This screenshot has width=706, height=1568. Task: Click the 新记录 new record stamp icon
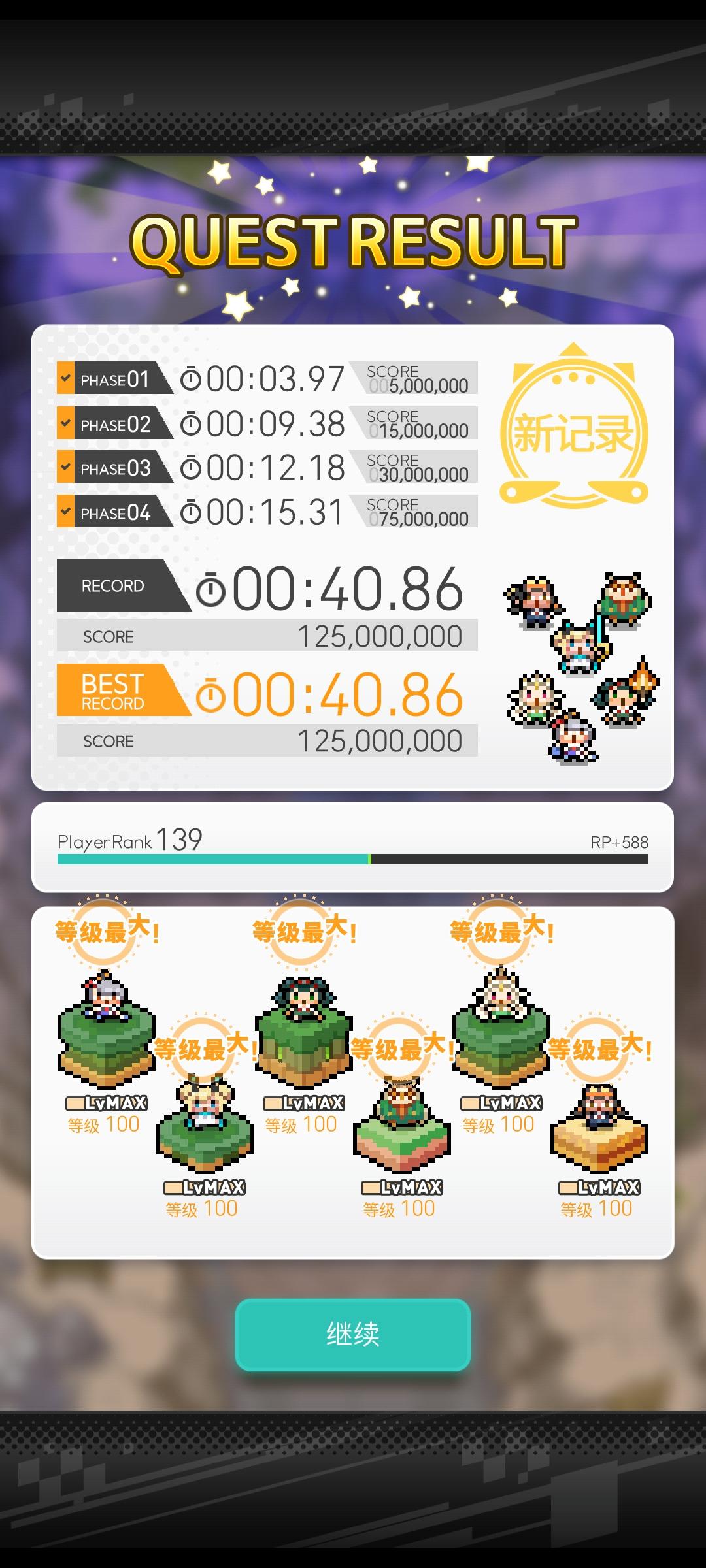pos(574,433)
